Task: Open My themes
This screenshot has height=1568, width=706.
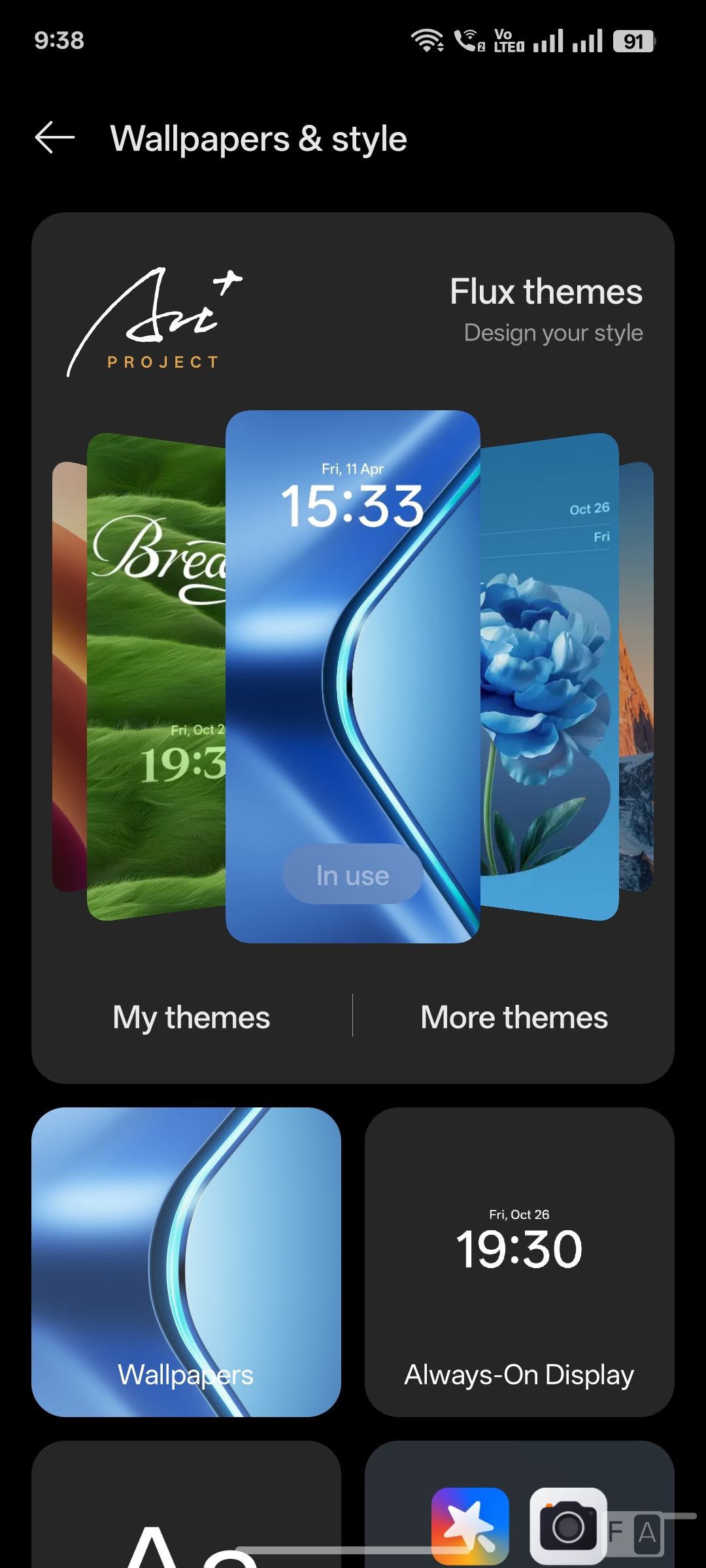Action: (191, 1017)
